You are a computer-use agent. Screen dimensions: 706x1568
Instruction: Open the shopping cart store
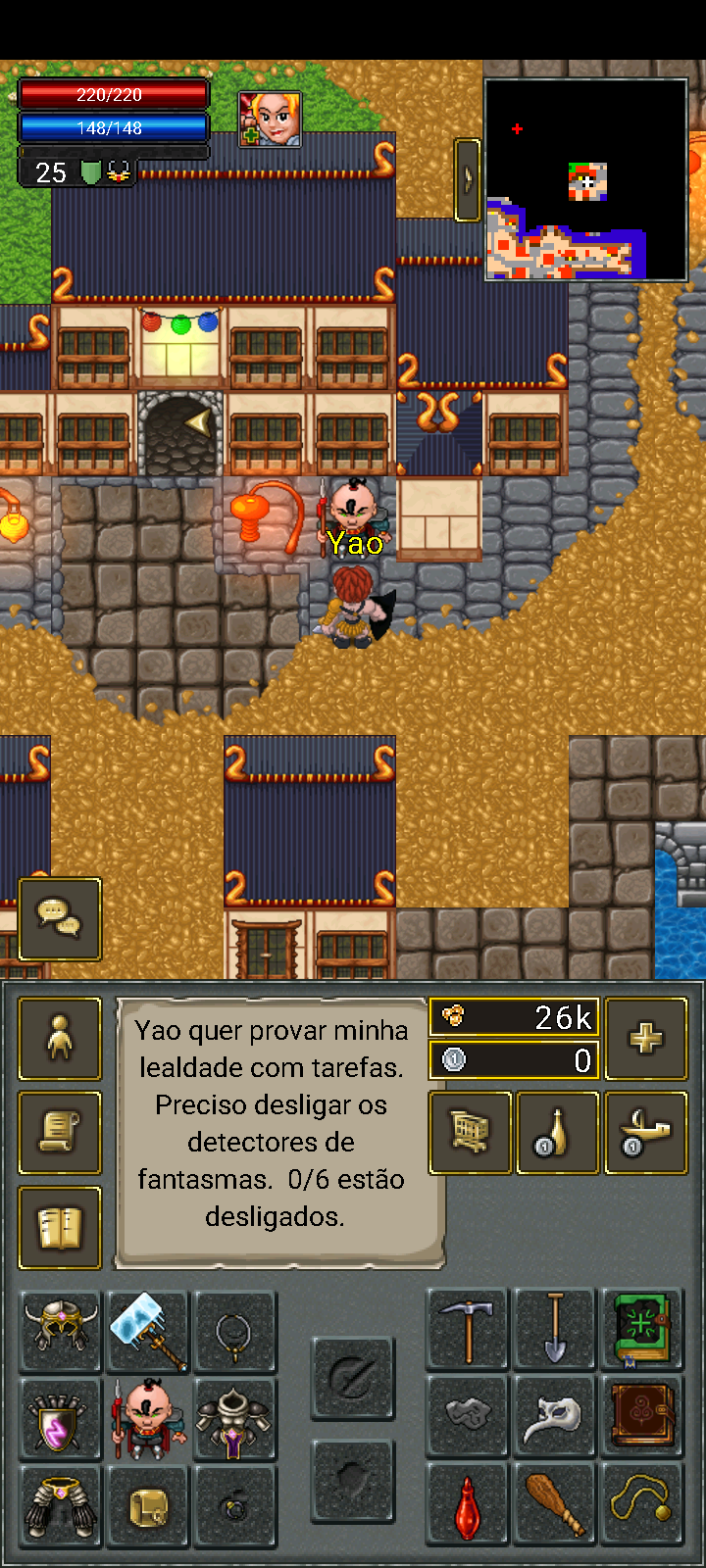(471, 1132)
